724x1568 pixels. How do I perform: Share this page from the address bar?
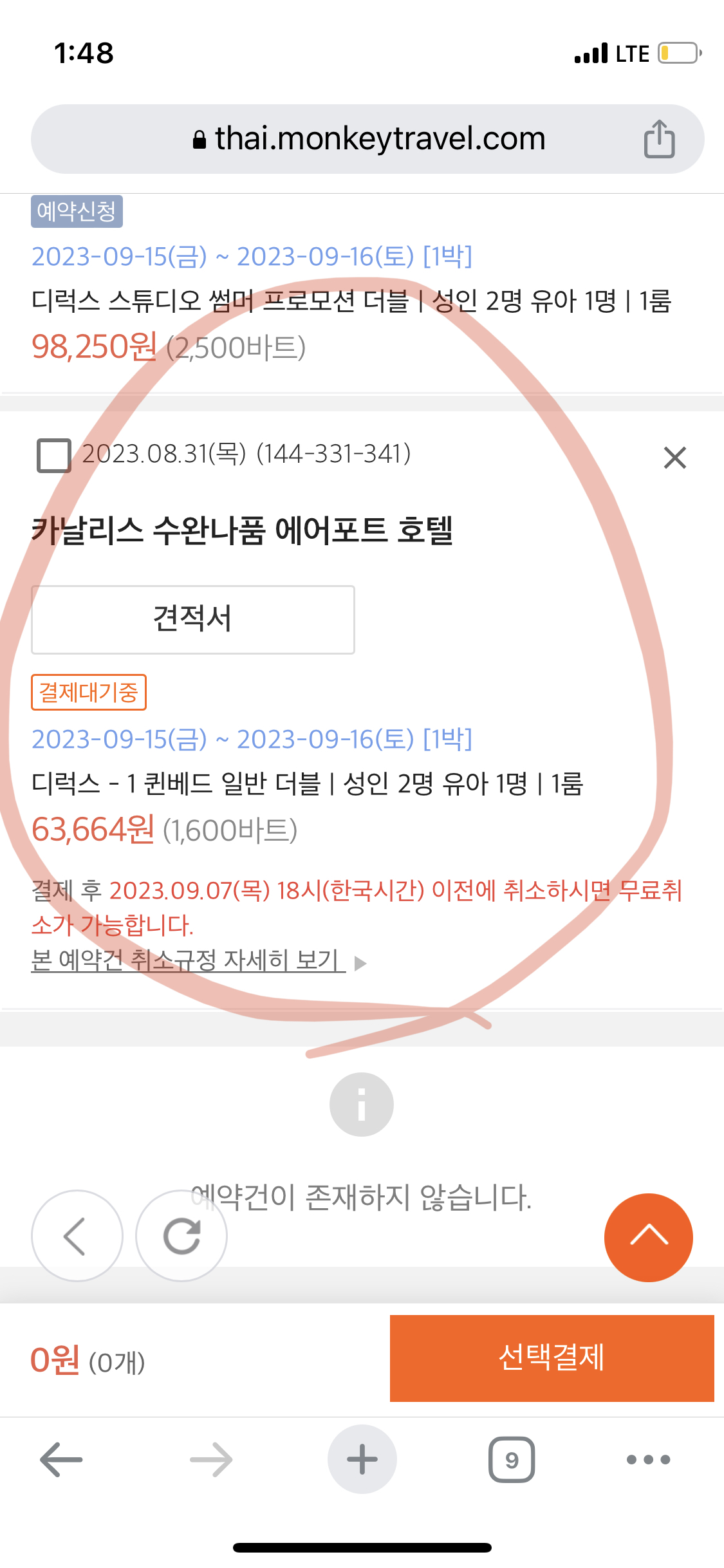(x=659, y=139)
